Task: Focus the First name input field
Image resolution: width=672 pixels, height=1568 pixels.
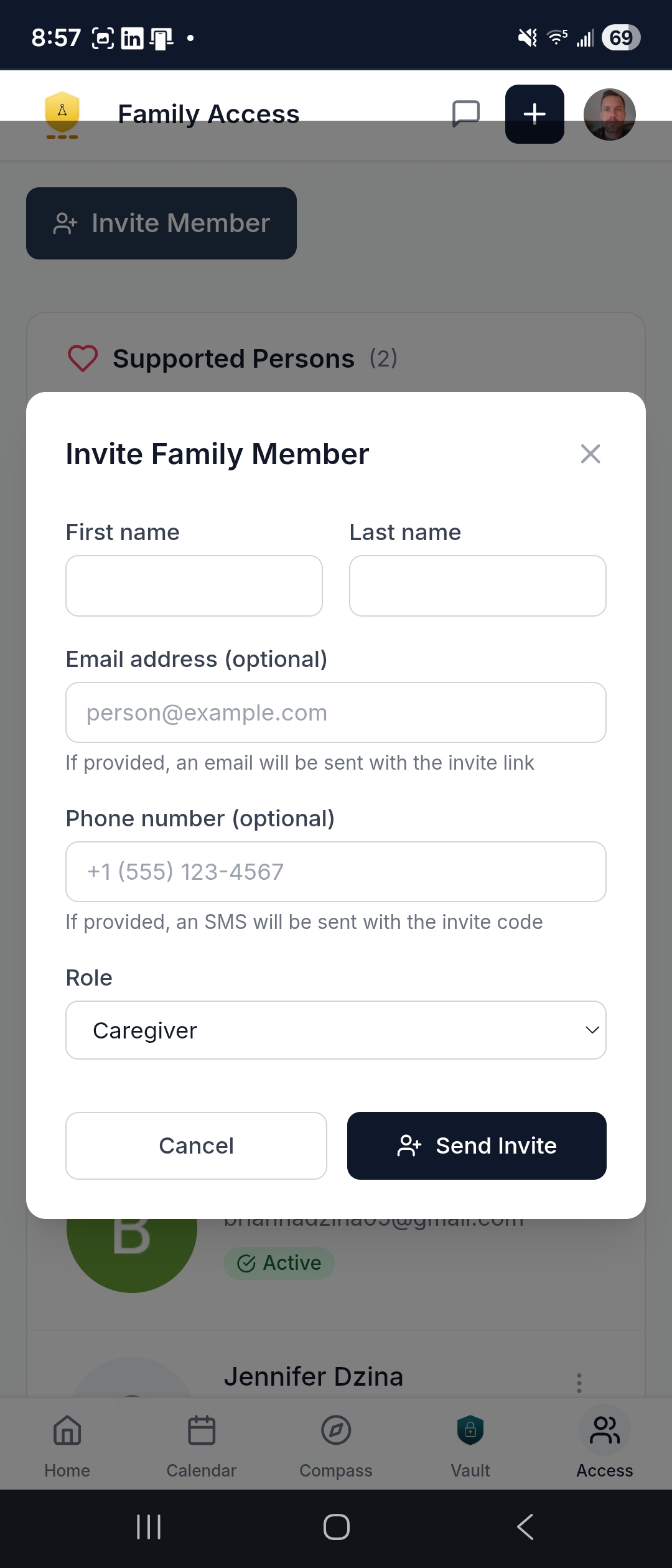Action: tap(194, 586)
